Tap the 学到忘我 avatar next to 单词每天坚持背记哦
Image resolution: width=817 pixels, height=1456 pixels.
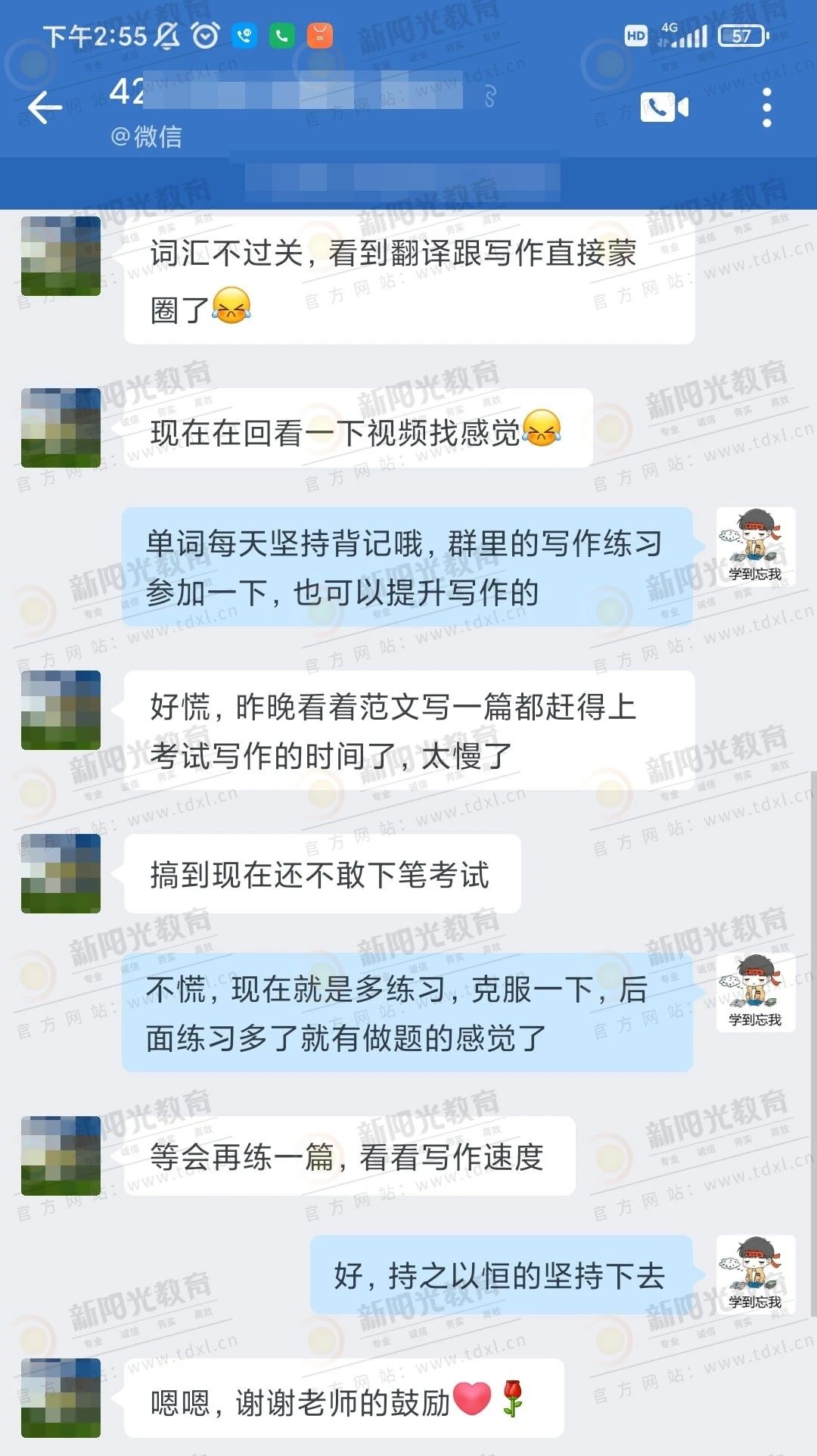pyautogui.click(x=755, y=546)
